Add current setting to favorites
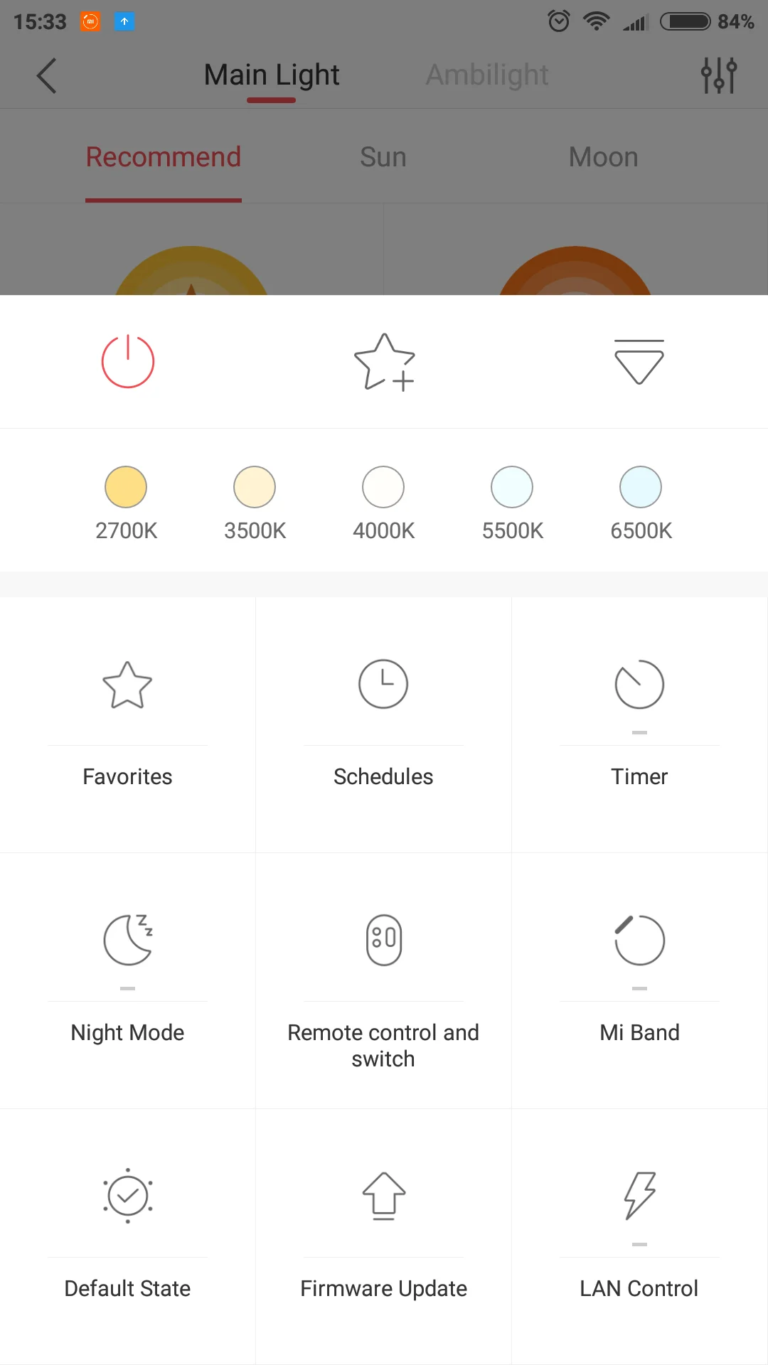 coord(384,362)
